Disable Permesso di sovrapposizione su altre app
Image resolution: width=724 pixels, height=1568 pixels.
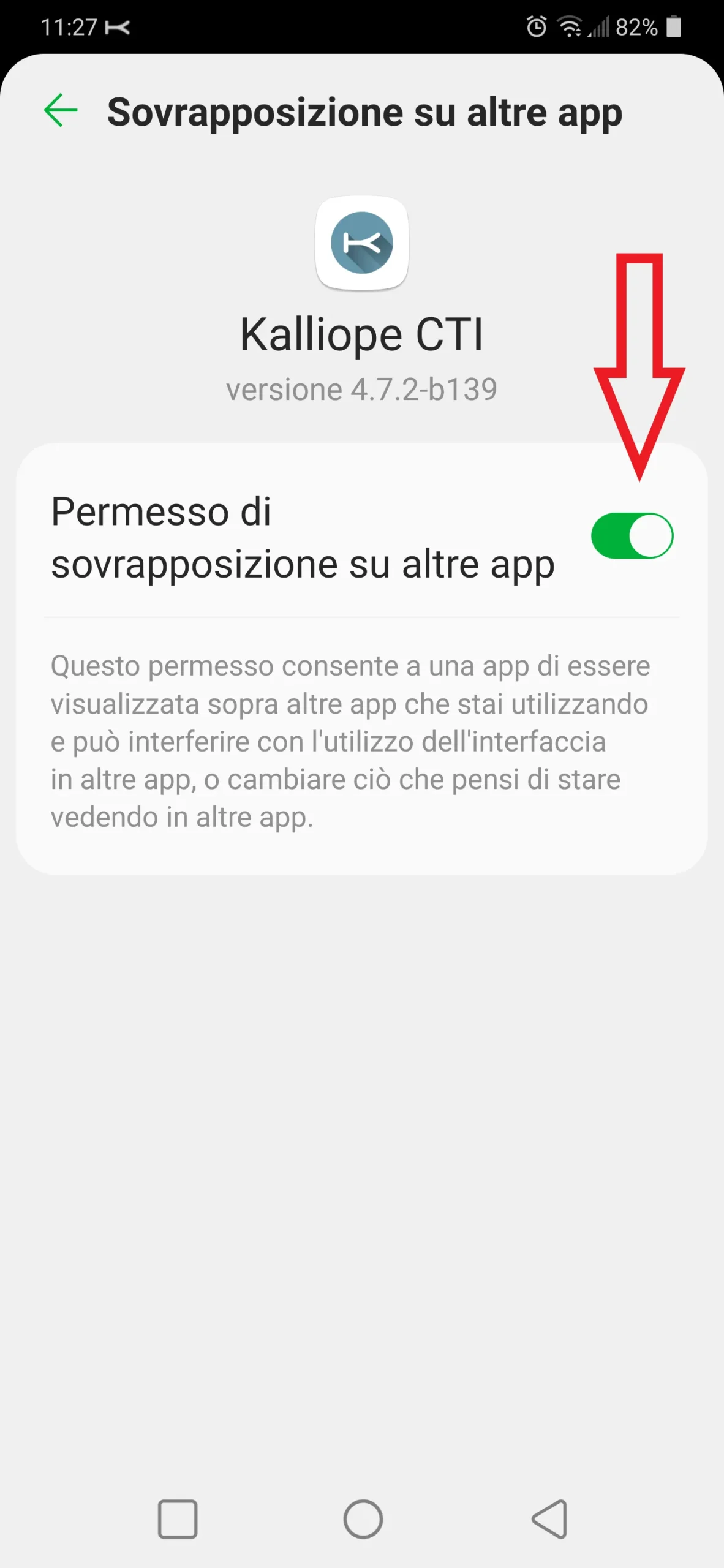(x=632, y=536)
